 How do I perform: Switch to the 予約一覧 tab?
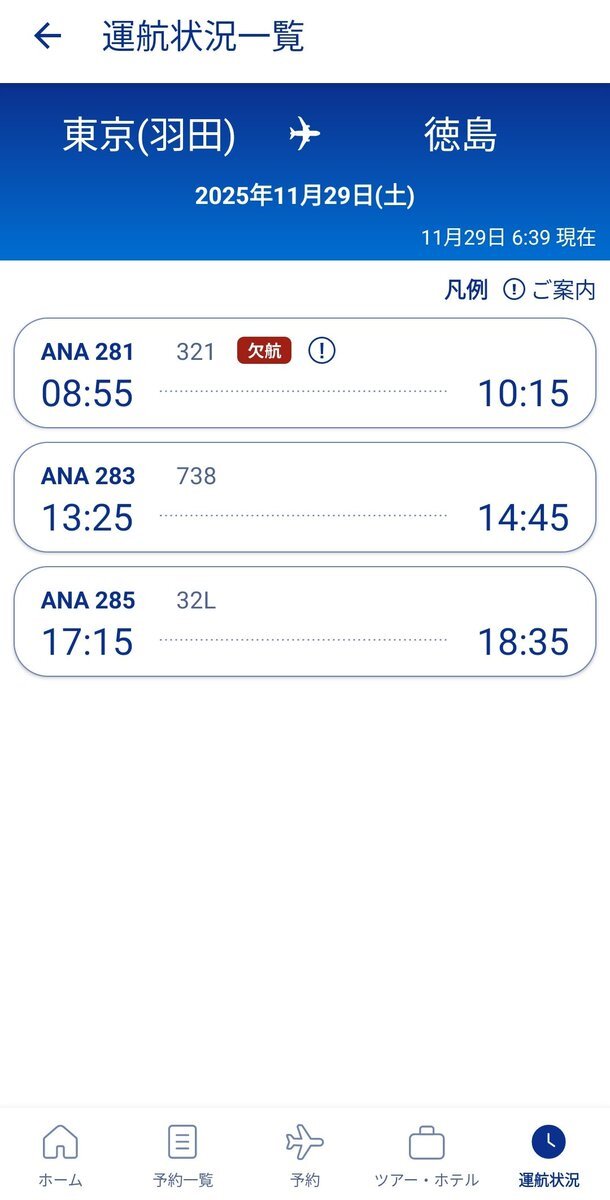point(183,1154)
